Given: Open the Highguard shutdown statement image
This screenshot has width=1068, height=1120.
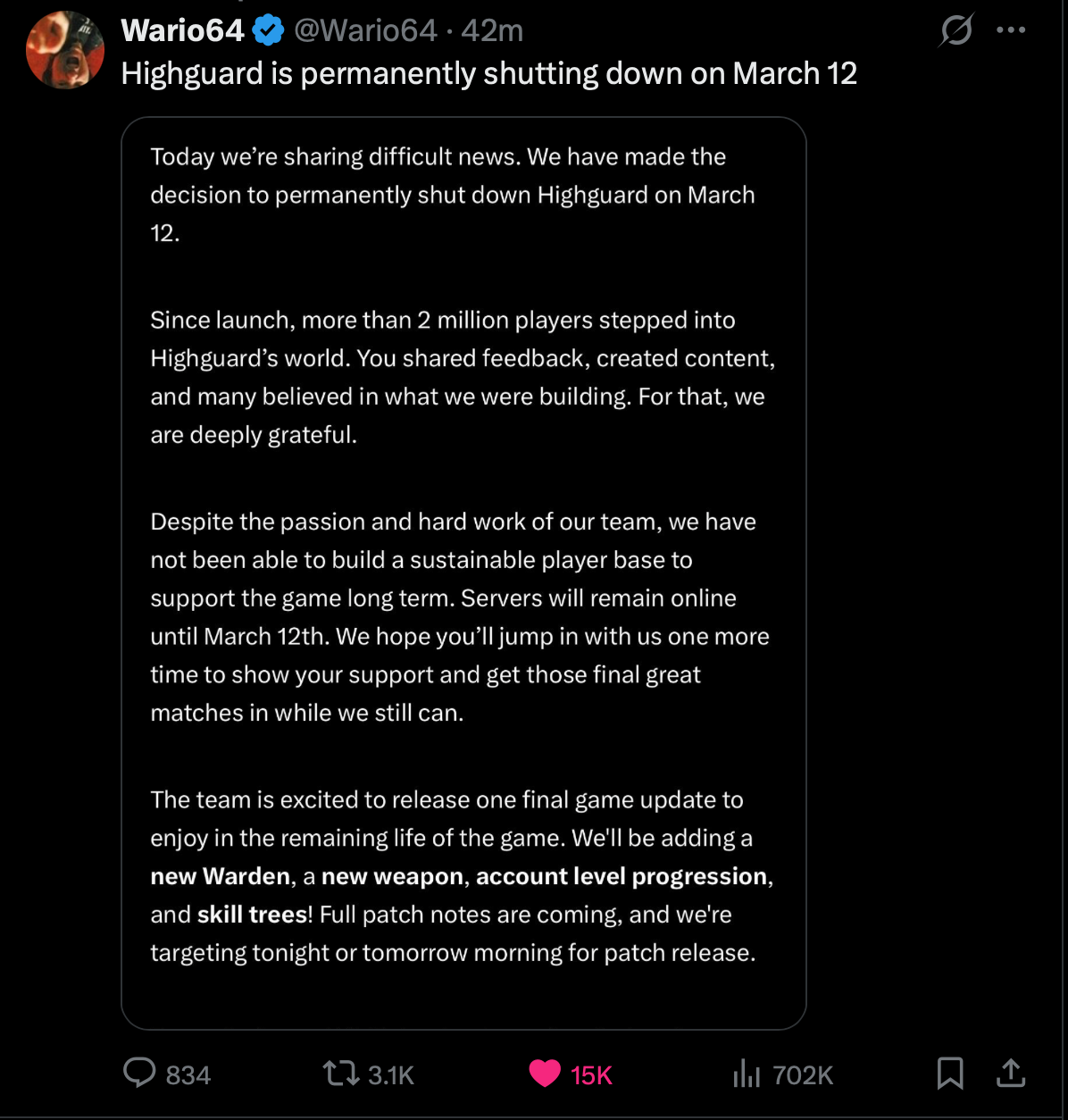Looking at the screenshot, I should pos(463,572).
